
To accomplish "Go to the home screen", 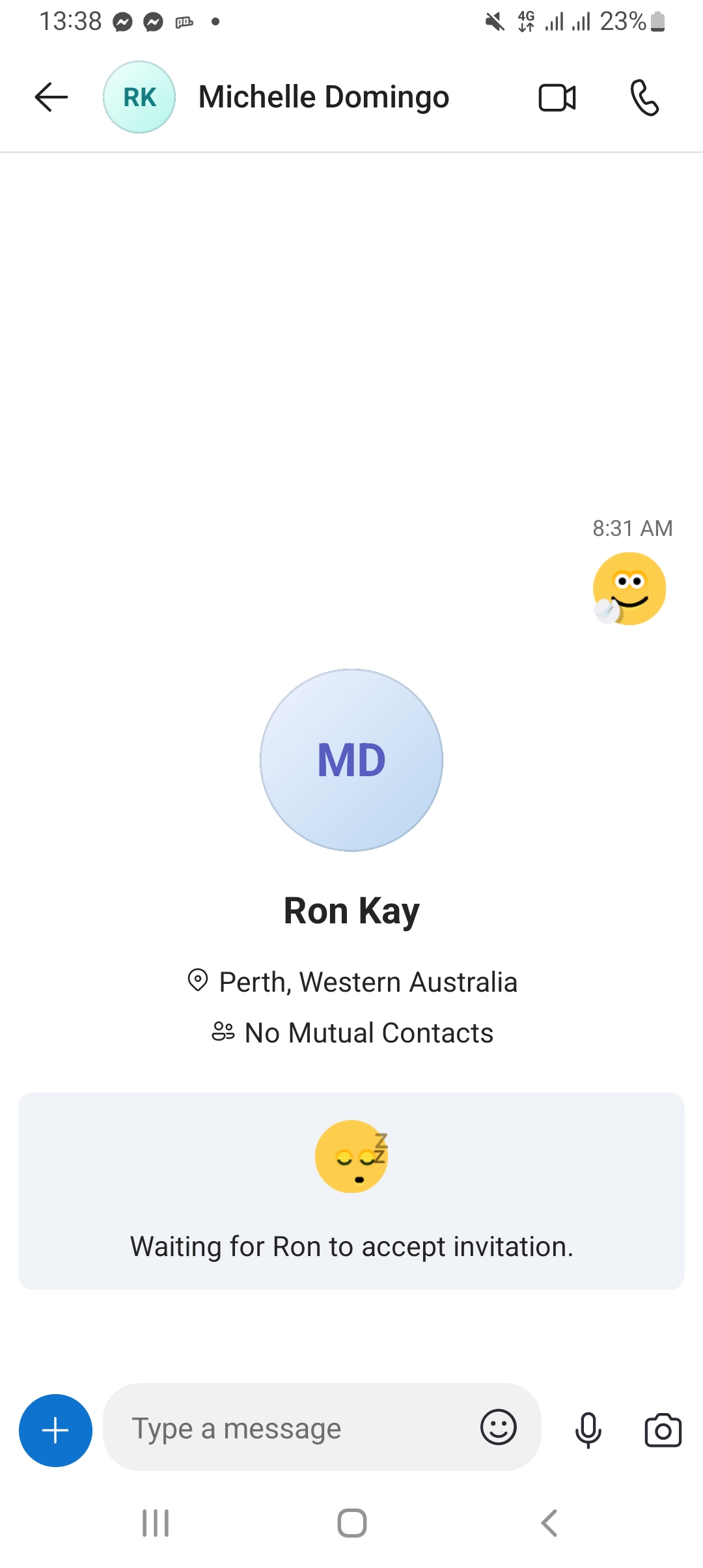I will click(352, 1523).
